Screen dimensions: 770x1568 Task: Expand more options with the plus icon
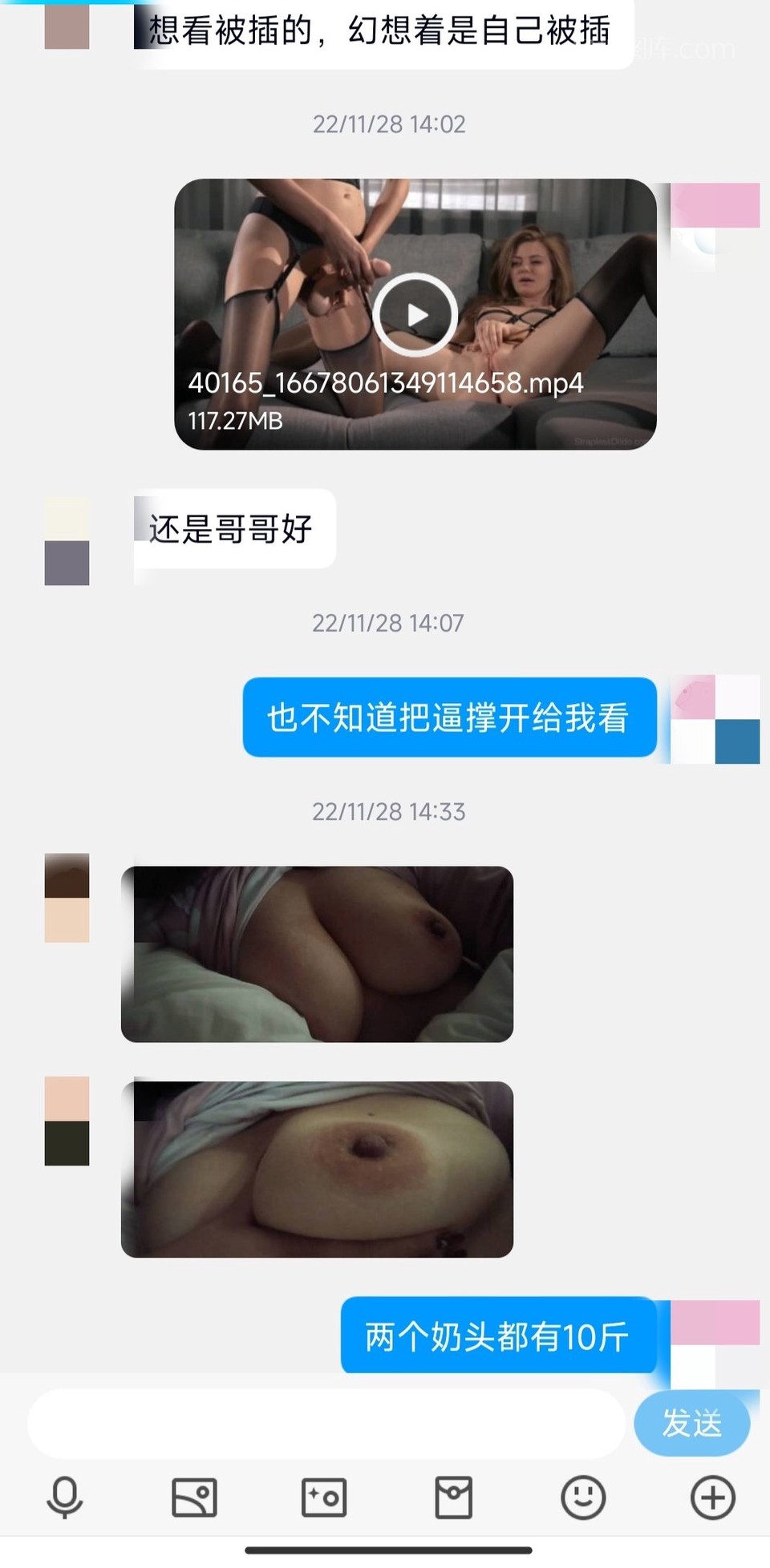(712, 1497)
